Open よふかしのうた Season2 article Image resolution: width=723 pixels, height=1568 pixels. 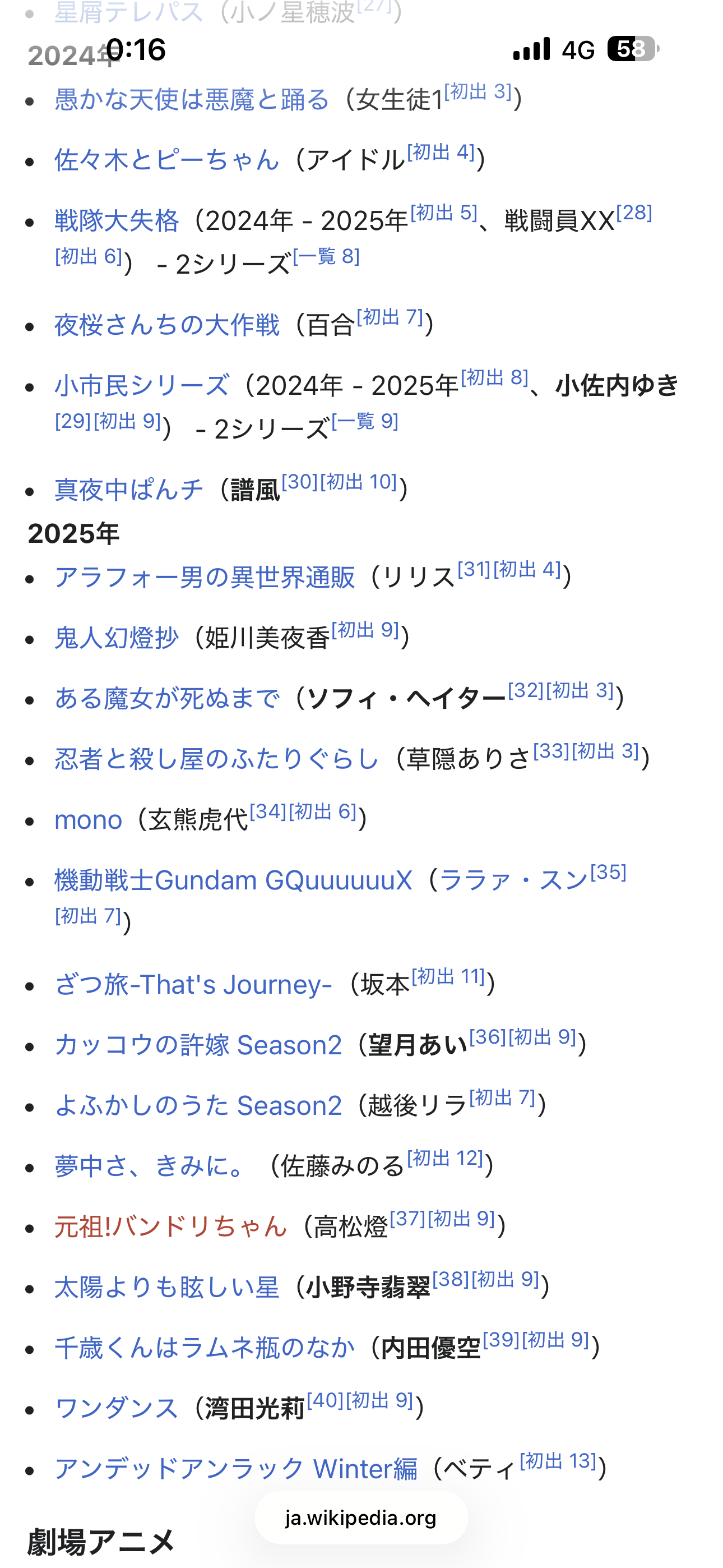coord(198,1106)
